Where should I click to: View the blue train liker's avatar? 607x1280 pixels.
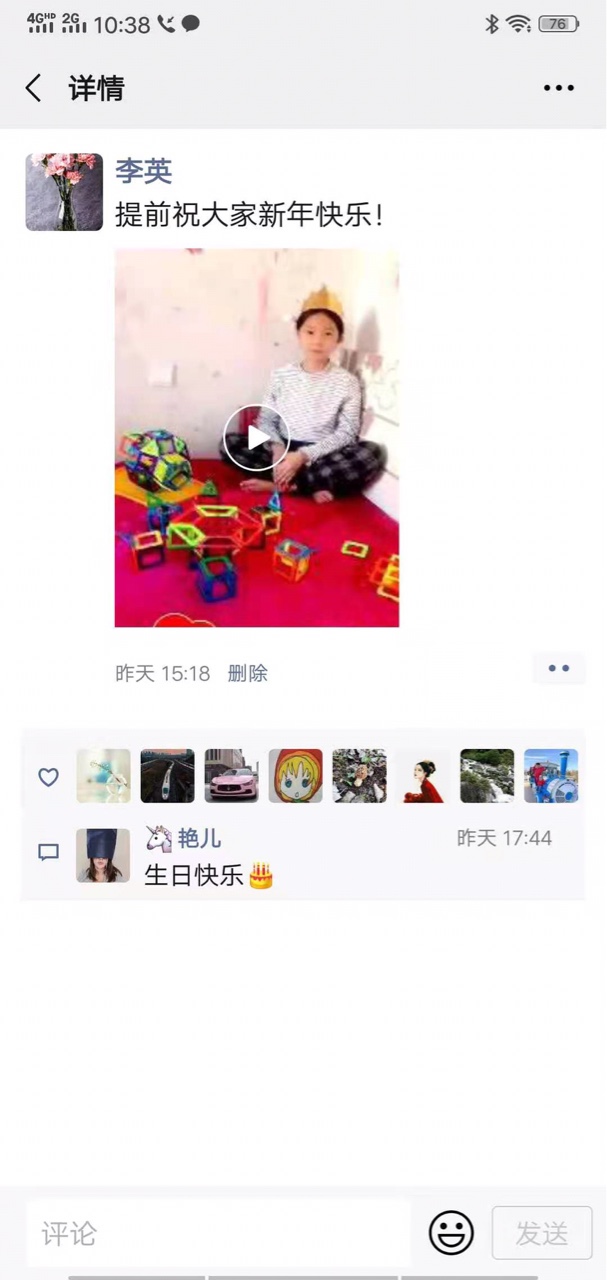pyautogui.click(x=551, y=776)
